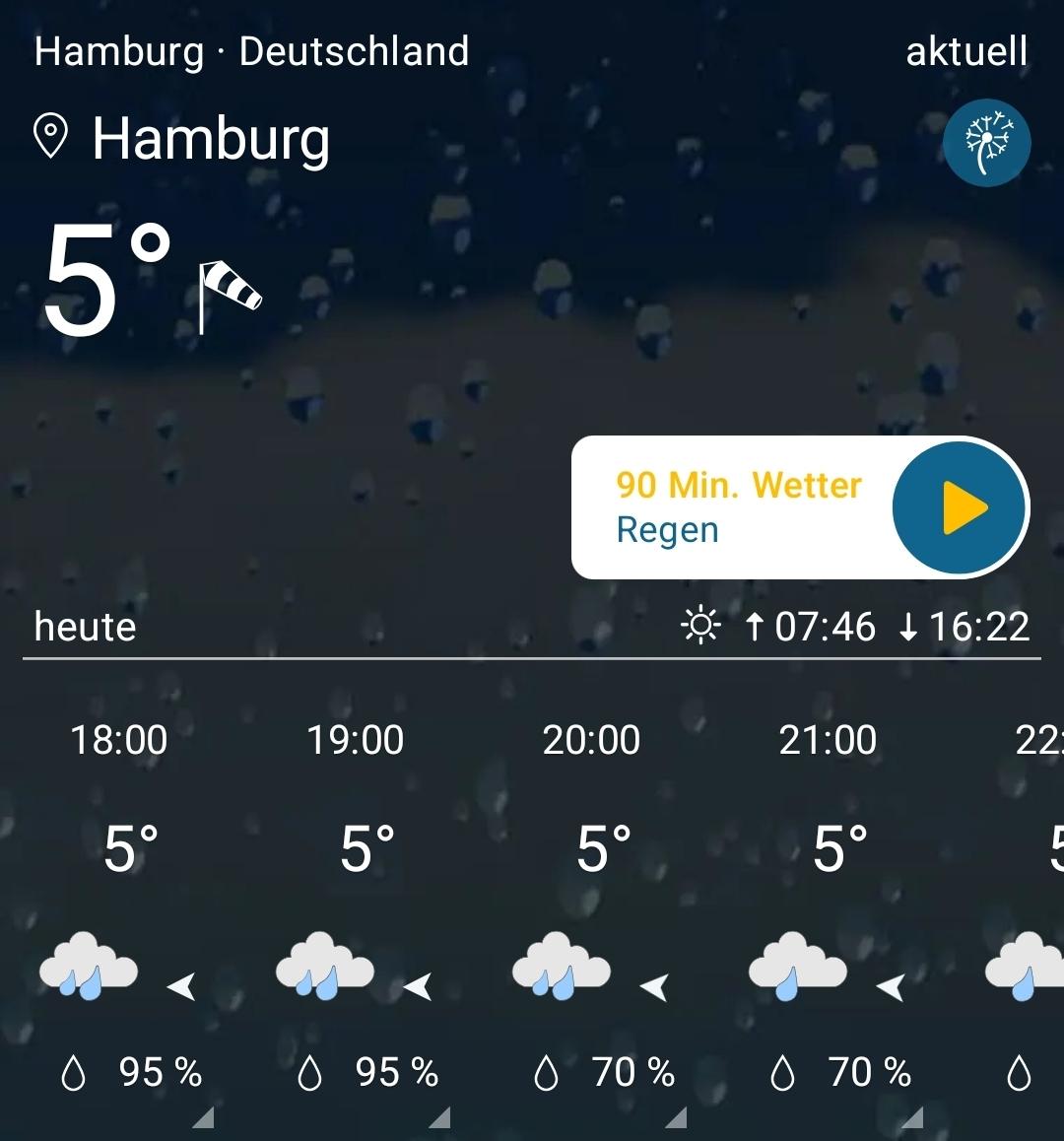Screen dimensions: 1064x1141
Task: Expand the 21:00 hourly forecast
Action: [x=911, y=1116]
